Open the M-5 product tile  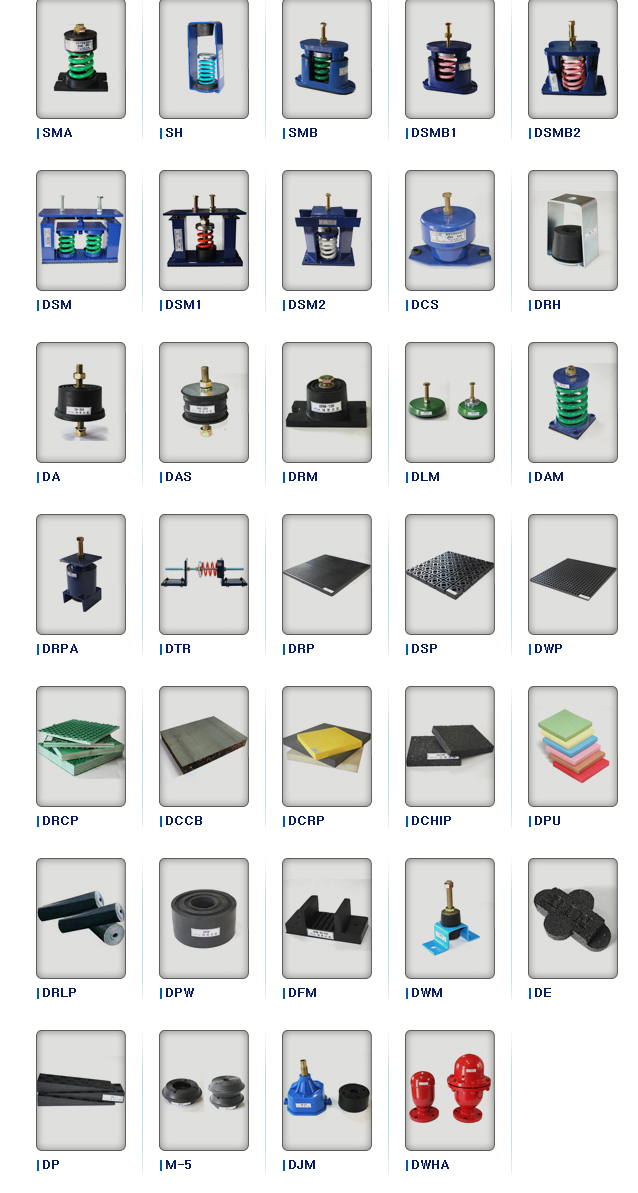coord(204,1091)
